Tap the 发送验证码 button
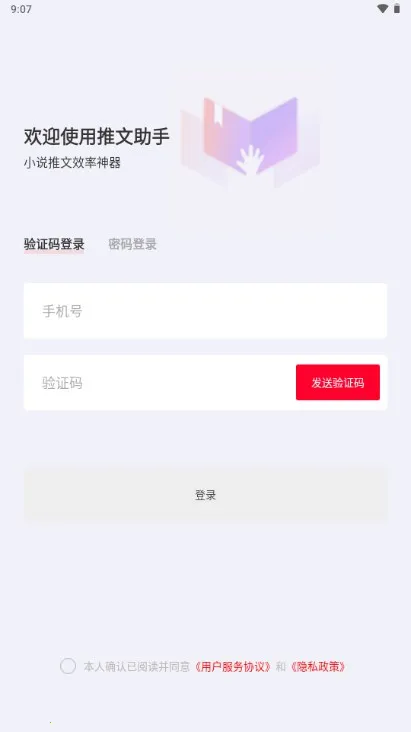The width and height of the screenshot is (411, 732). pos(338,382)
